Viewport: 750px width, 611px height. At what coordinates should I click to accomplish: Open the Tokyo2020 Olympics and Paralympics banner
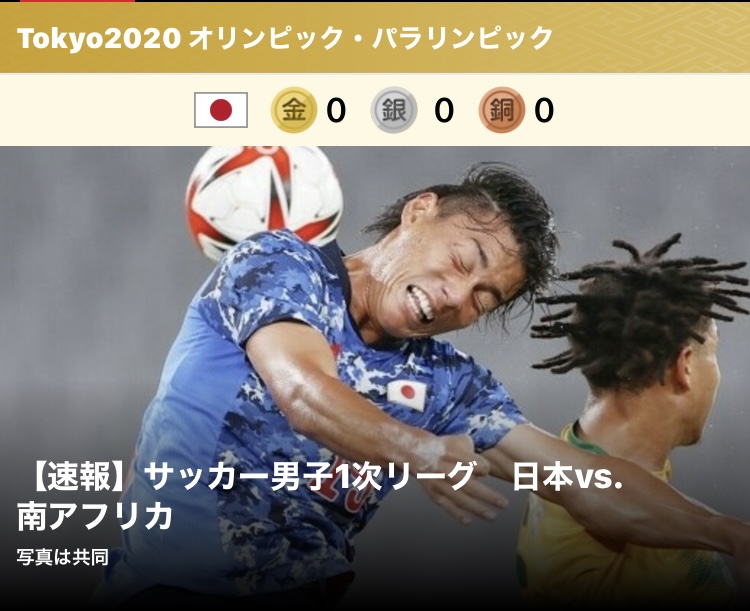click(x=285, y=38)
